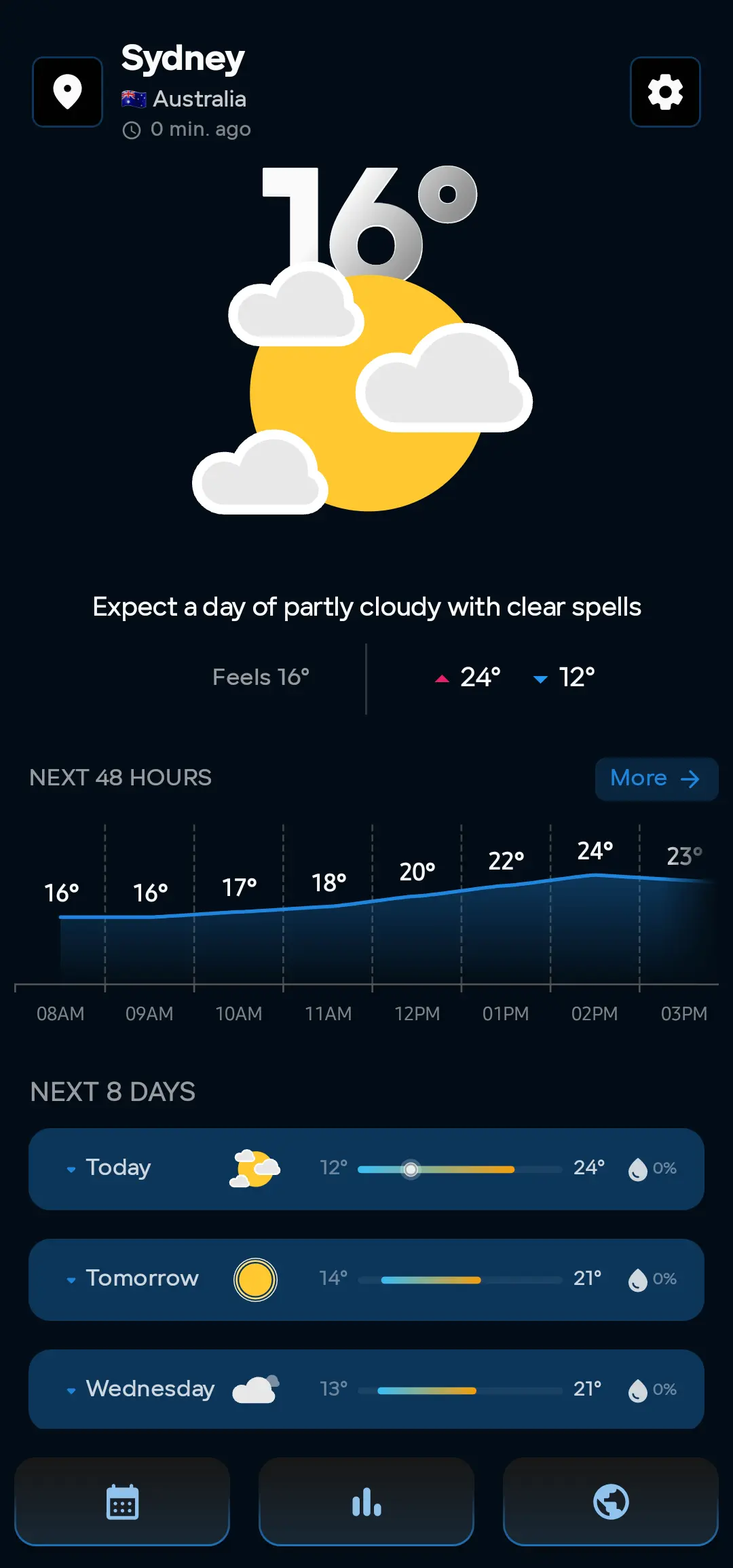Expand Tomorrow's weather details
The width and height of the screenshot is (733, 1568).
[71, 1279]
